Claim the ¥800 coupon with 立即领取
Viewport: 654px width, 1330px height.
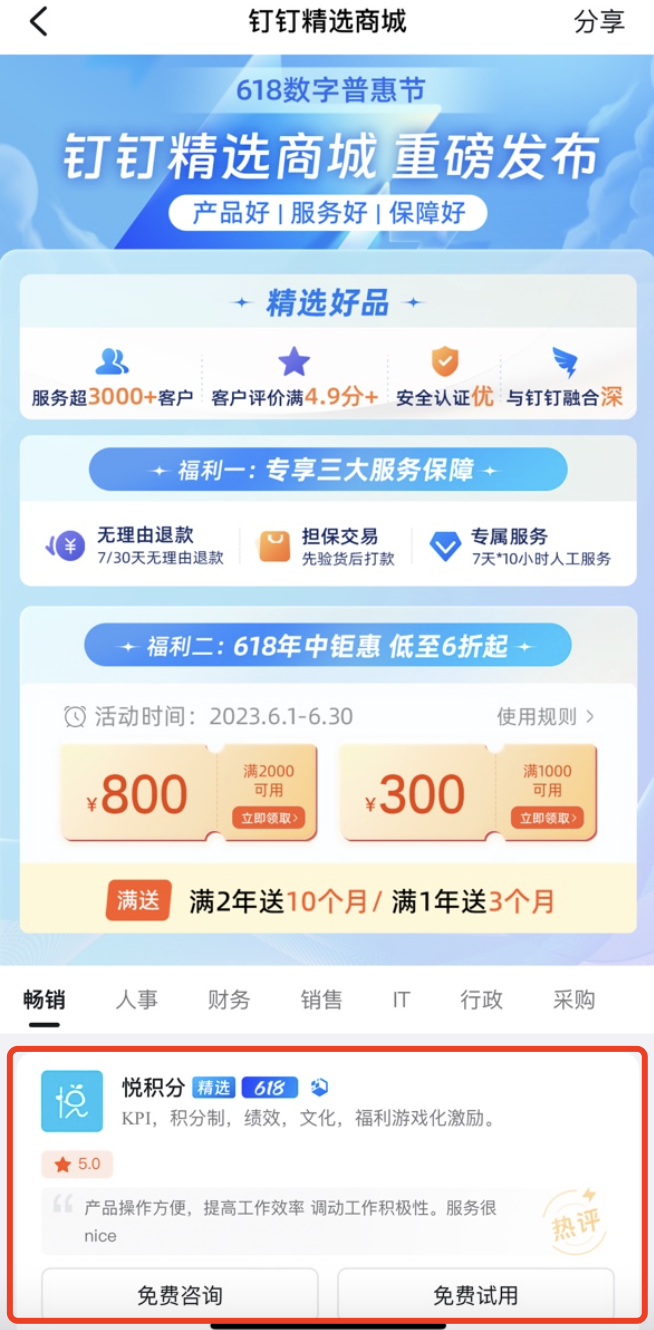(268, 818)
